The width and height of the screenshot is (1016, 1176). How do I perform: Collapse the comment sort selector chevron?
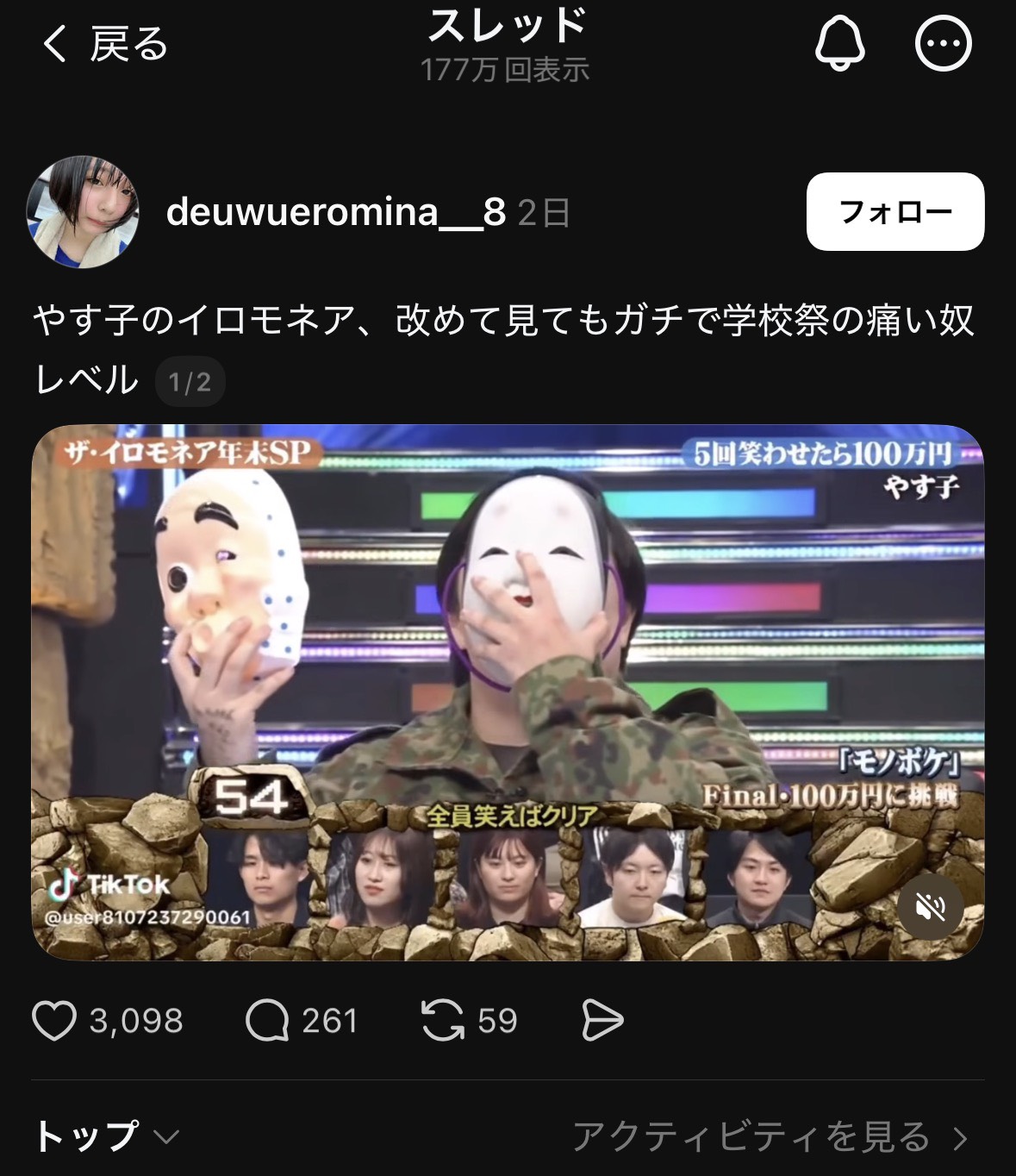click(x=165, y=1137)
